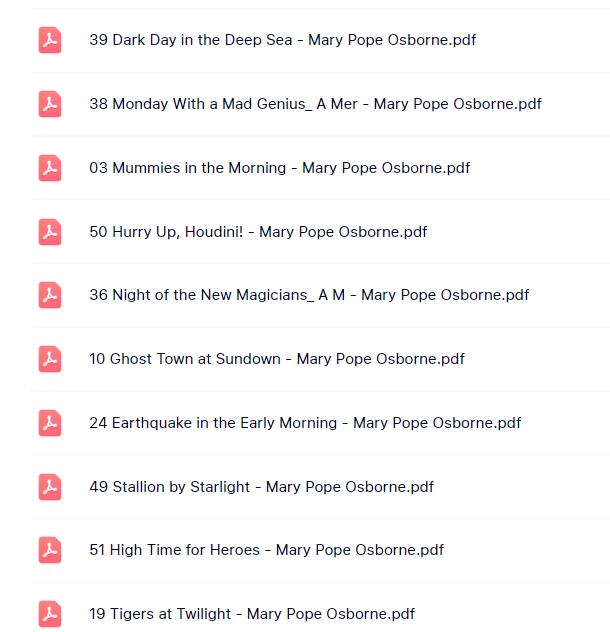The image size is (610, 632).
Task: Open 49 Stallion by Starlight PDF
Action: tap(261, 487)
